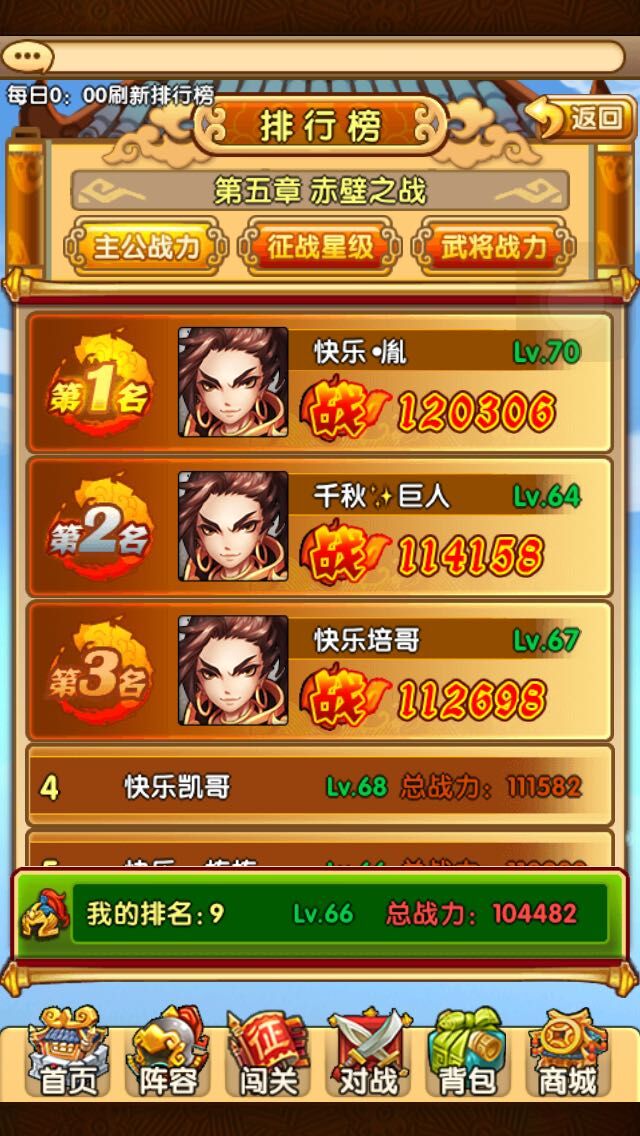Switch to 武将战力 ranking tab
Image resolution: width=640 pixels, height=1136 pixels.
[494, 246]
